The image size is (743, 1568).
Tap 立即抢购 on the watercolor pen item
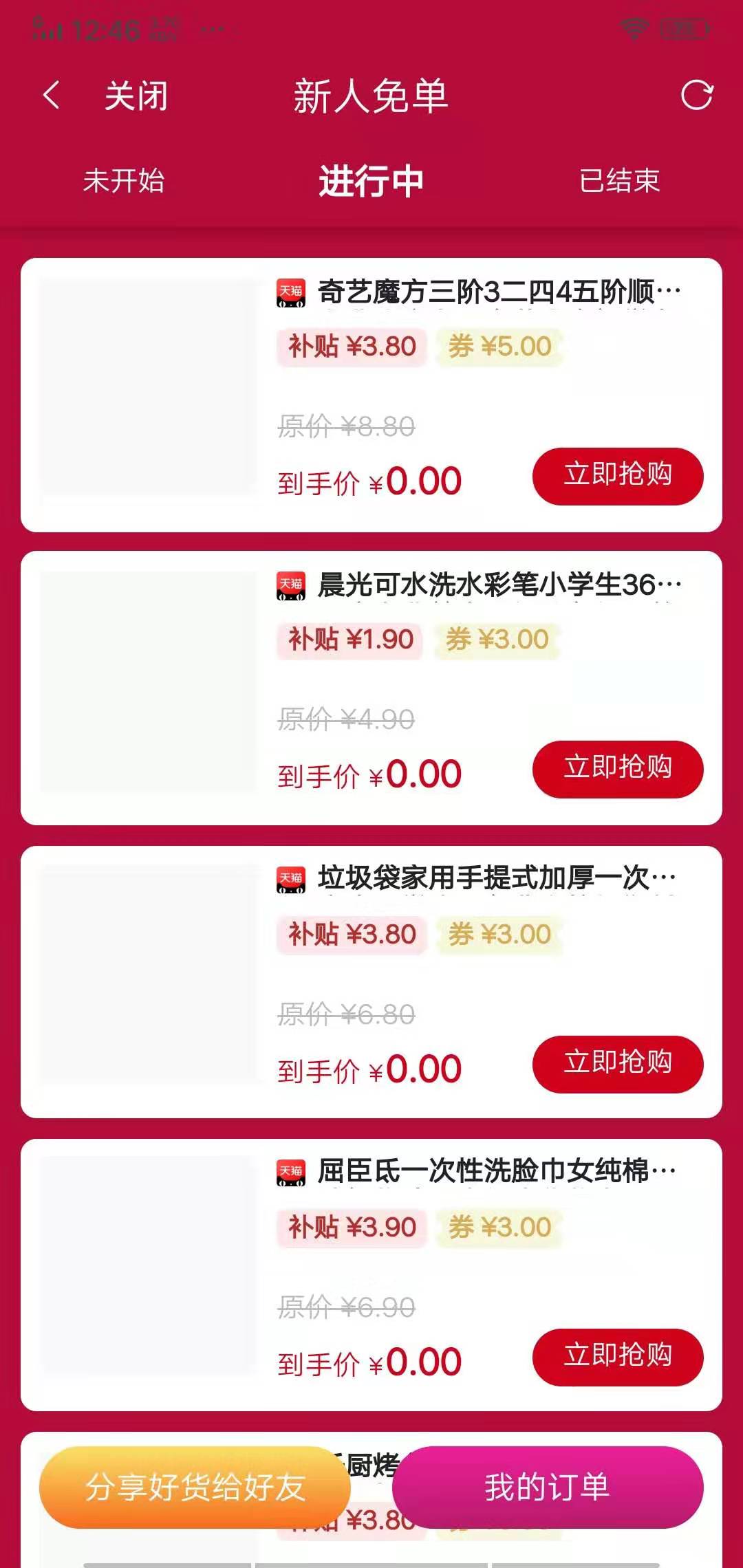[x=617, y=770]
